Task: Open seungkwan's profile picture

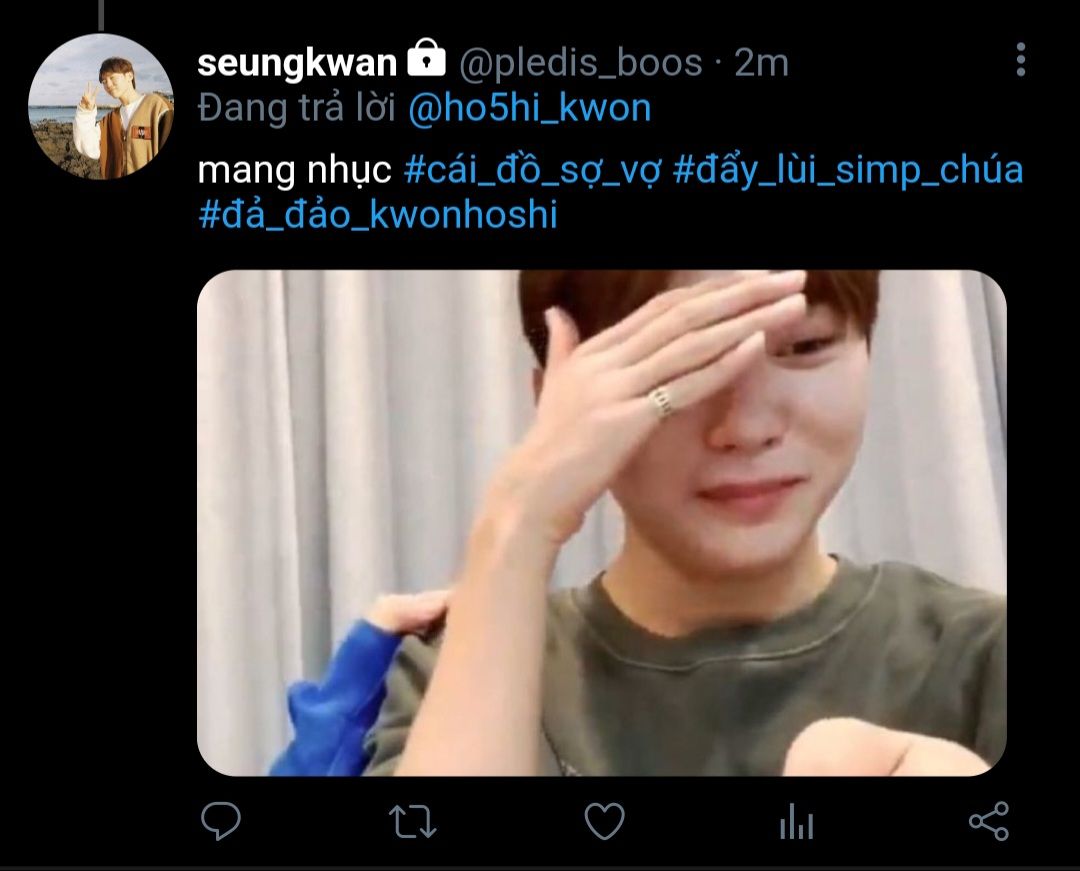Action: [100, 106]
